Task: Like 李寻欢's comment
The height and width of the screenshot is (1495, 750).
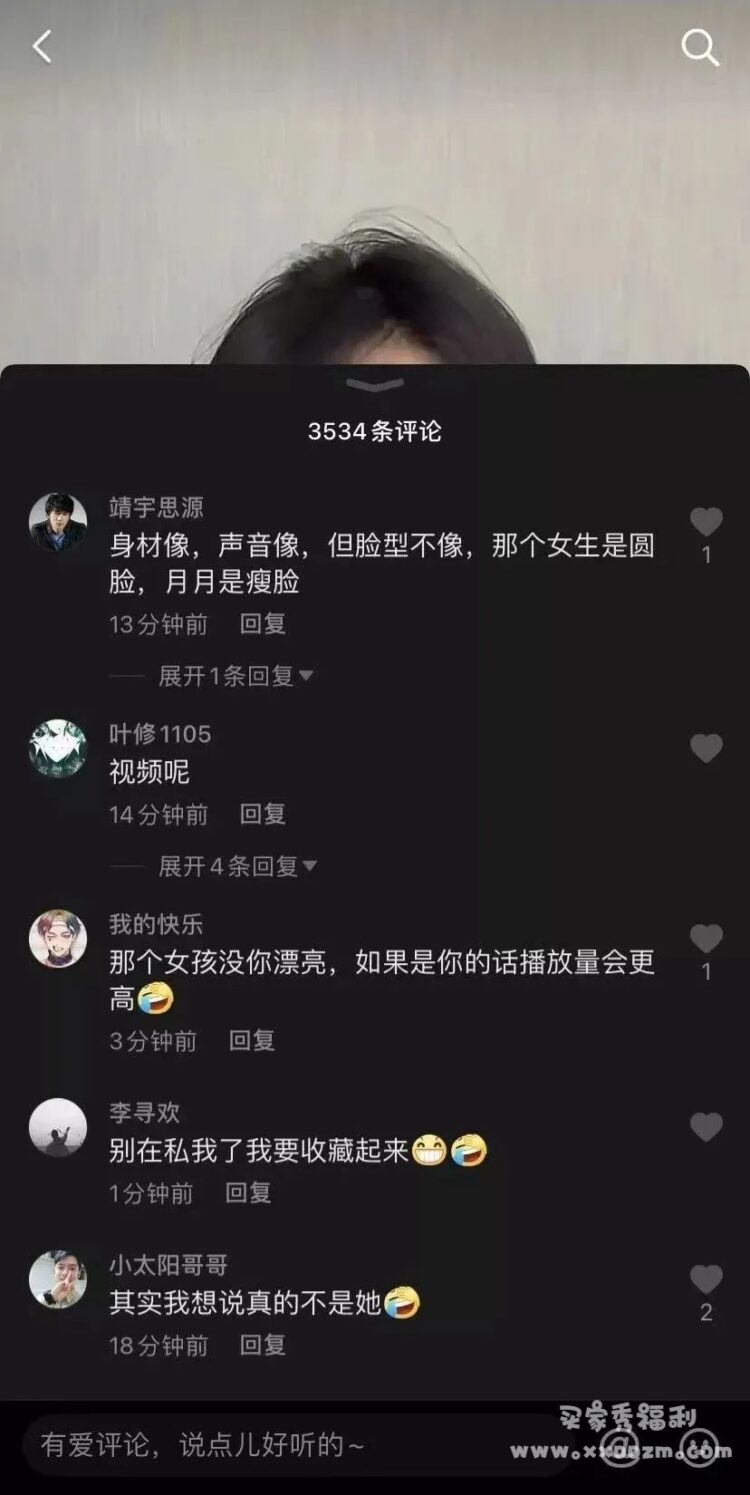Action: pos(706,1127)
